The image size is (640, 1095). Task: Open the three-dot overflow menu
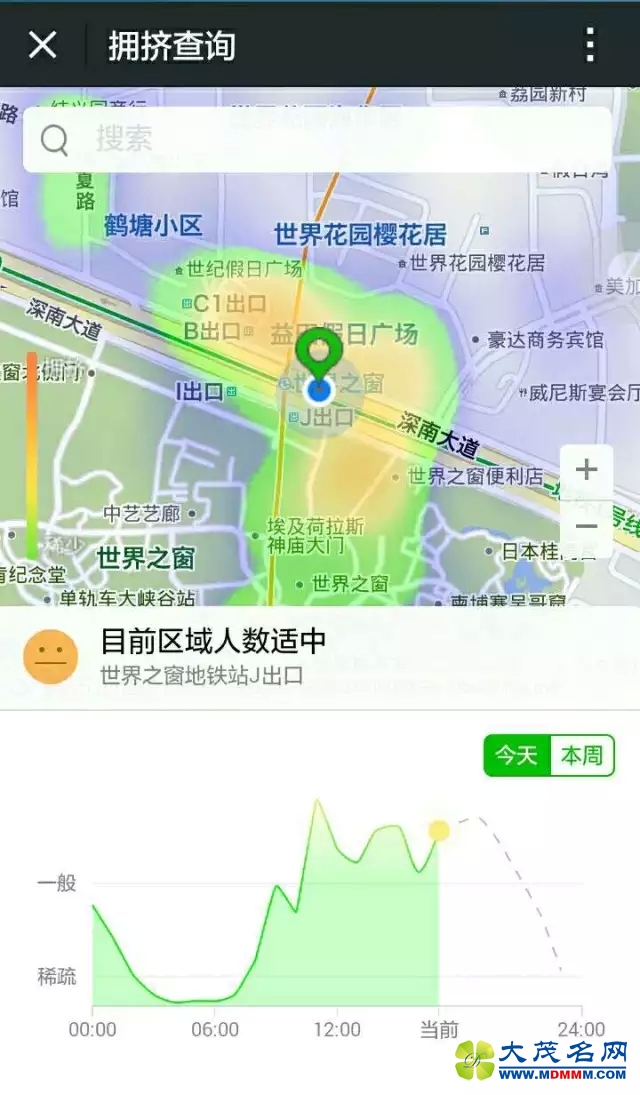click(591, 44)
